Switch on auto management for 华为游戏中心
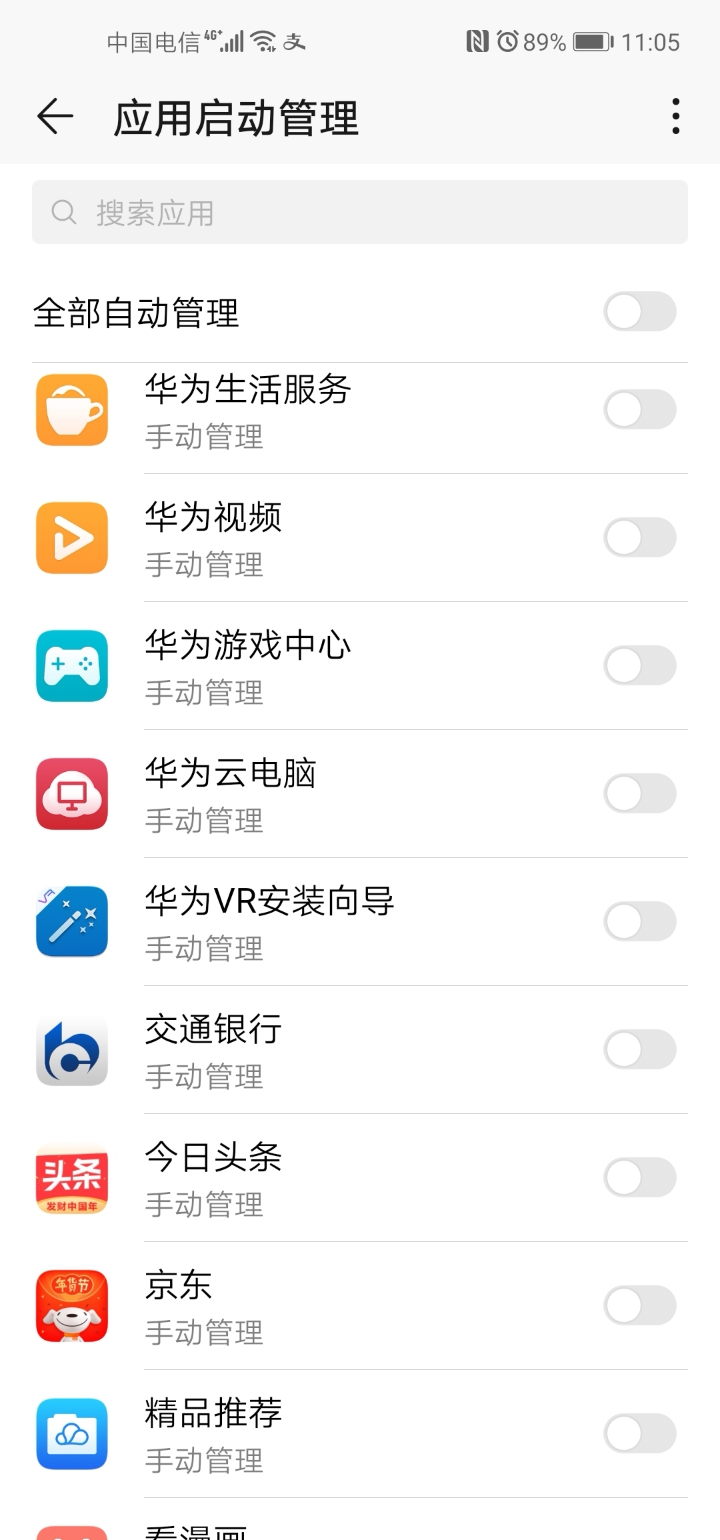Image resolution: width=720 pixels, height=1540 pixels. pyautogui.click(x=640, y=666)
